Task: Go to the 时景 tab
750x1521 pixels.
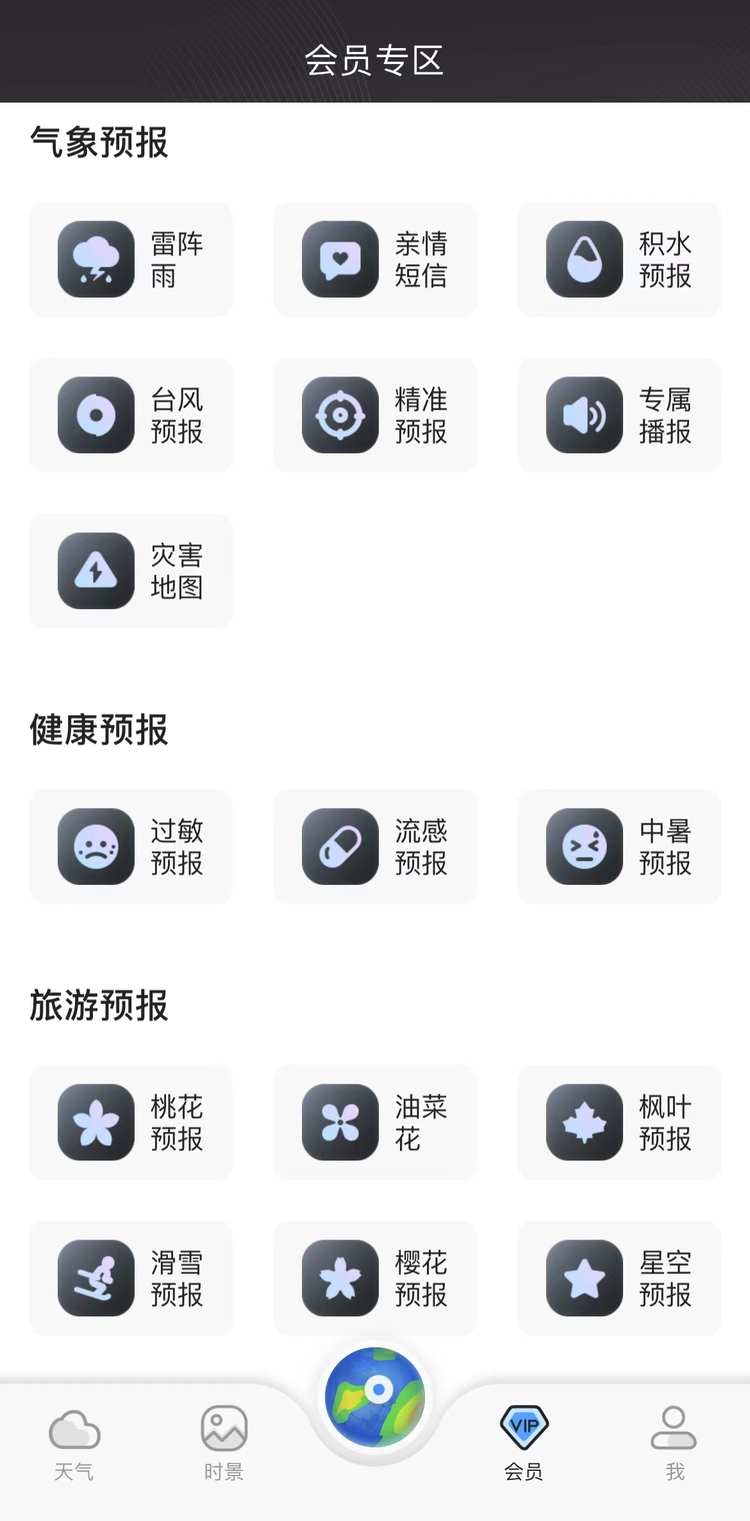Action: click(224, 1444)
